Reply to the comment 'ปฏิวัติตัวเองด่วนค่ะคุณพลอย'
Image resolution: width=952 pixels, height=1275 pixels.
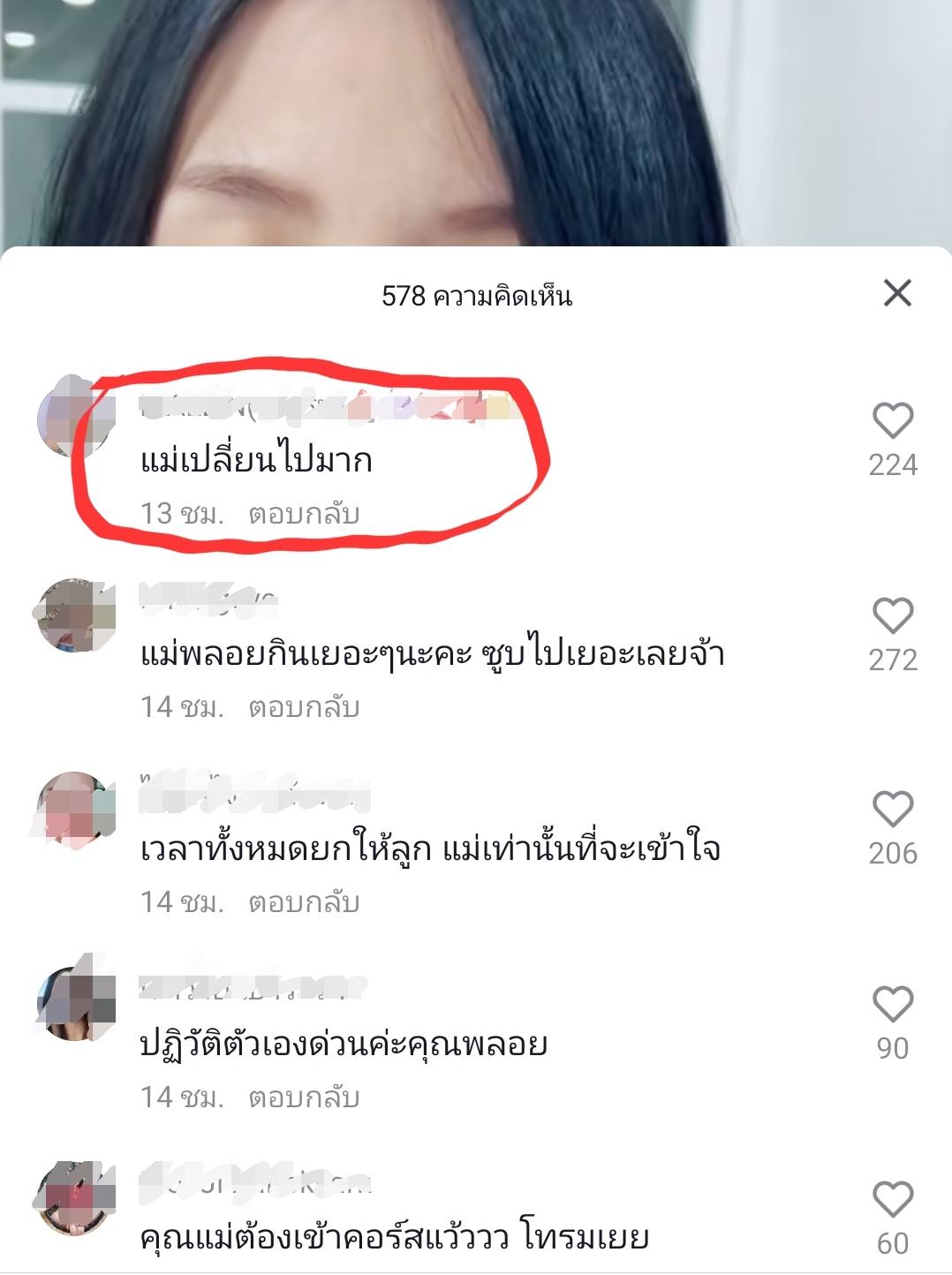(x=304, y=1098)
